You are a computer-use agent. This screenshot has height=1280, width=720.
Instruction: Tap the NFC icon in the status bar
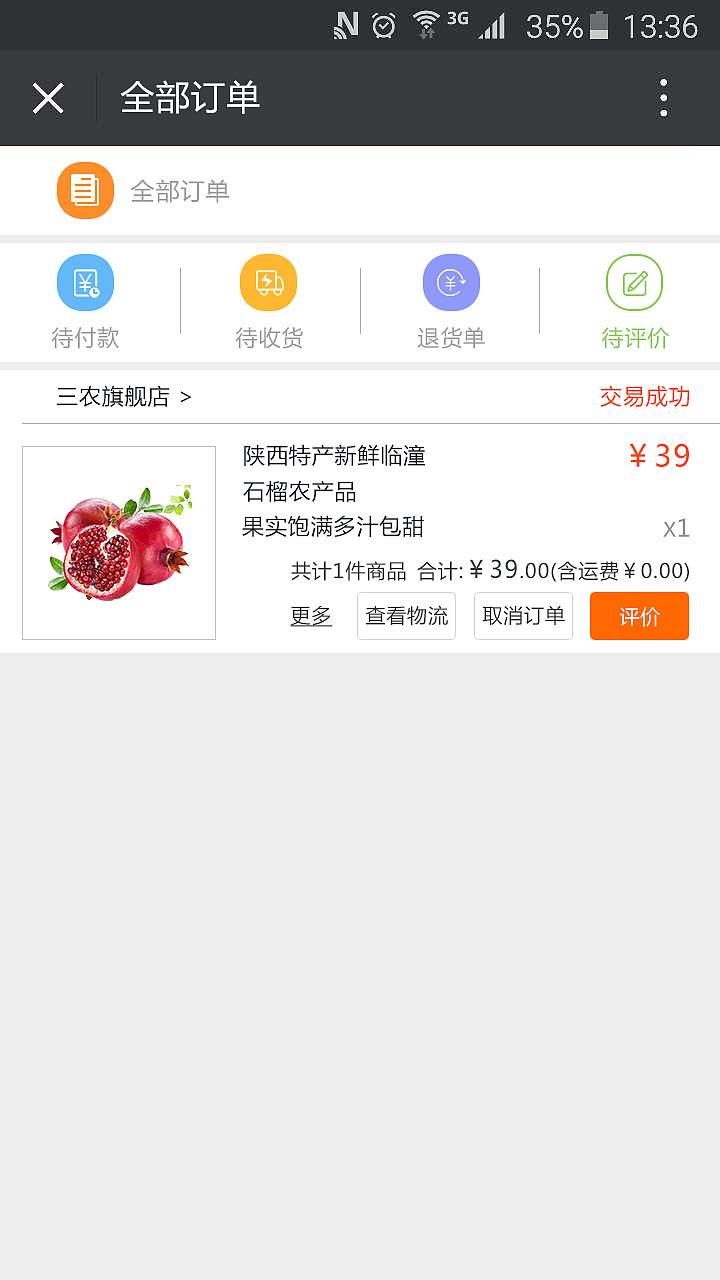point(346,25)
